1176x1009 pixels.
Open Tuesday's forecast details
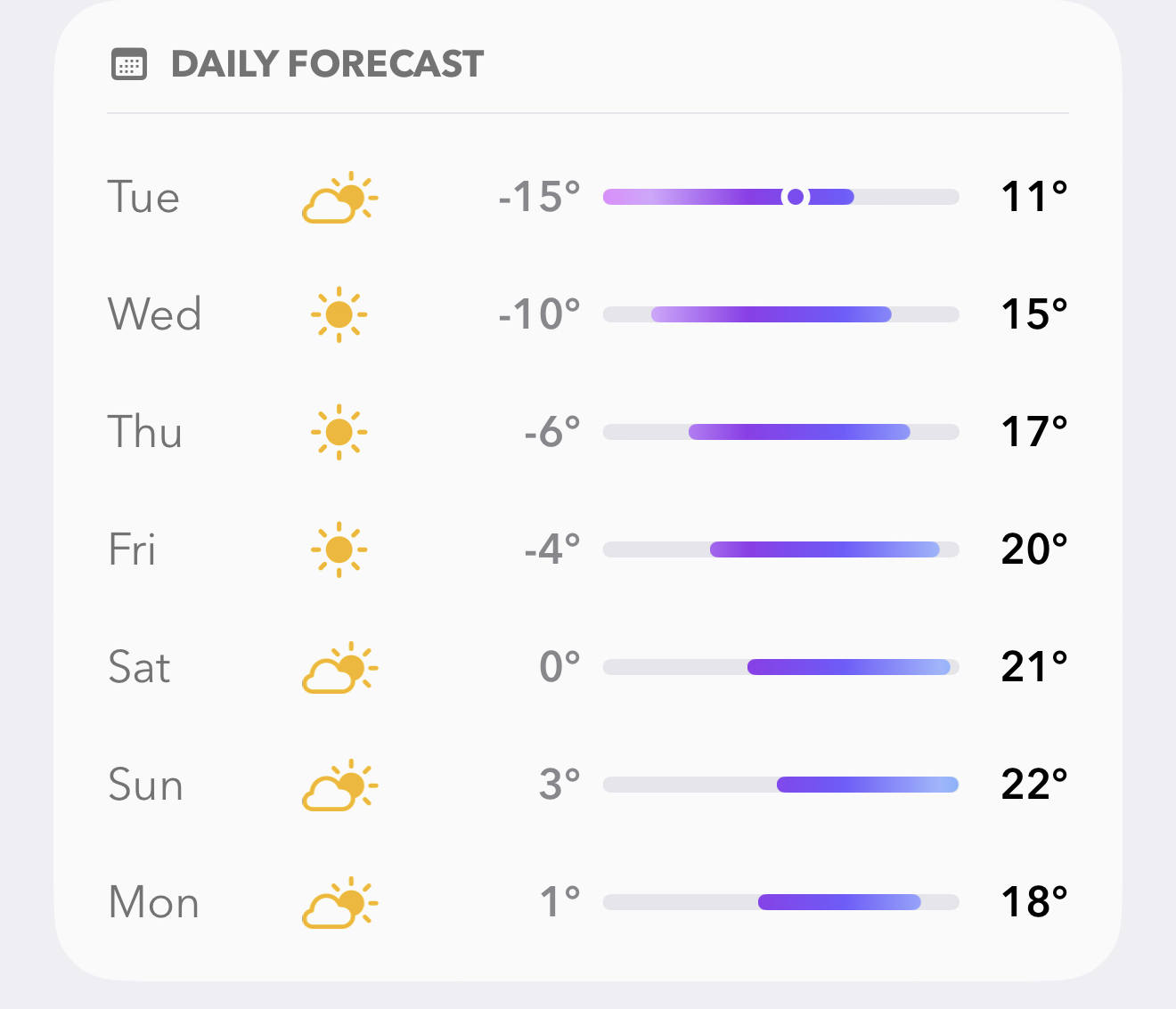[588, 197]
